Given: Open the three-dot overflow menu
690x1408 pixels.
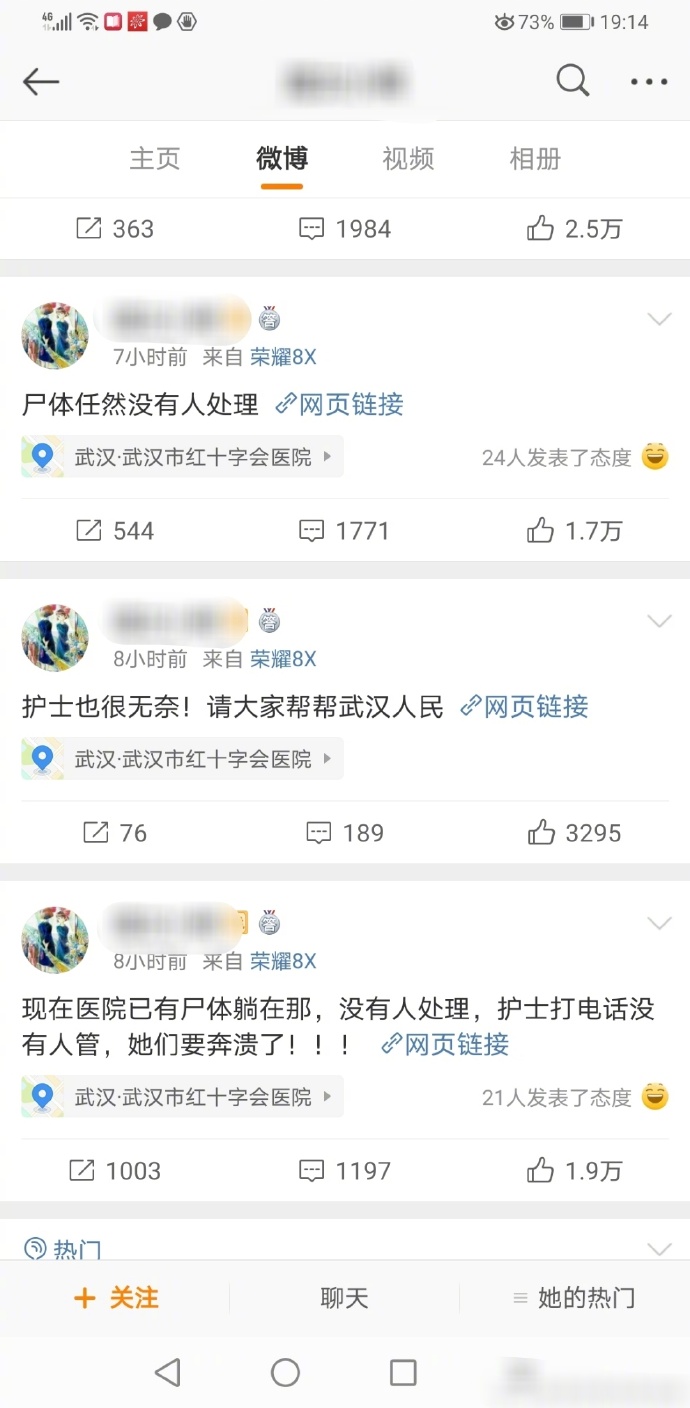Looking at the screenshot, I should 649,82.
